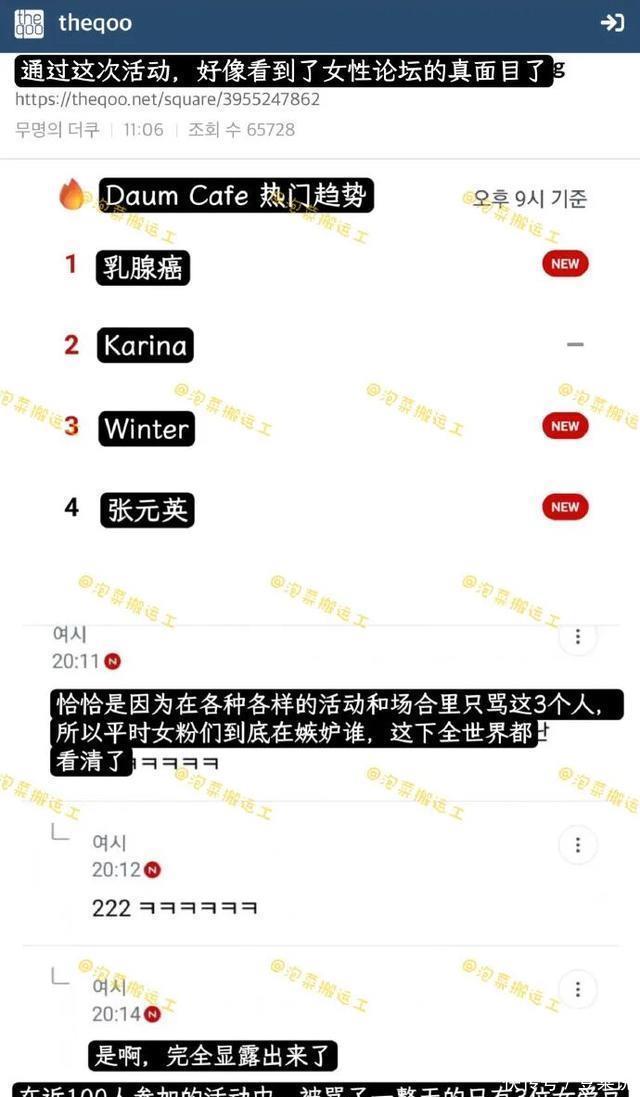The width and height of the screenshot is (640, 1097).
Task: Open the theqoo home logo
Action: click(x=29, y=23)
